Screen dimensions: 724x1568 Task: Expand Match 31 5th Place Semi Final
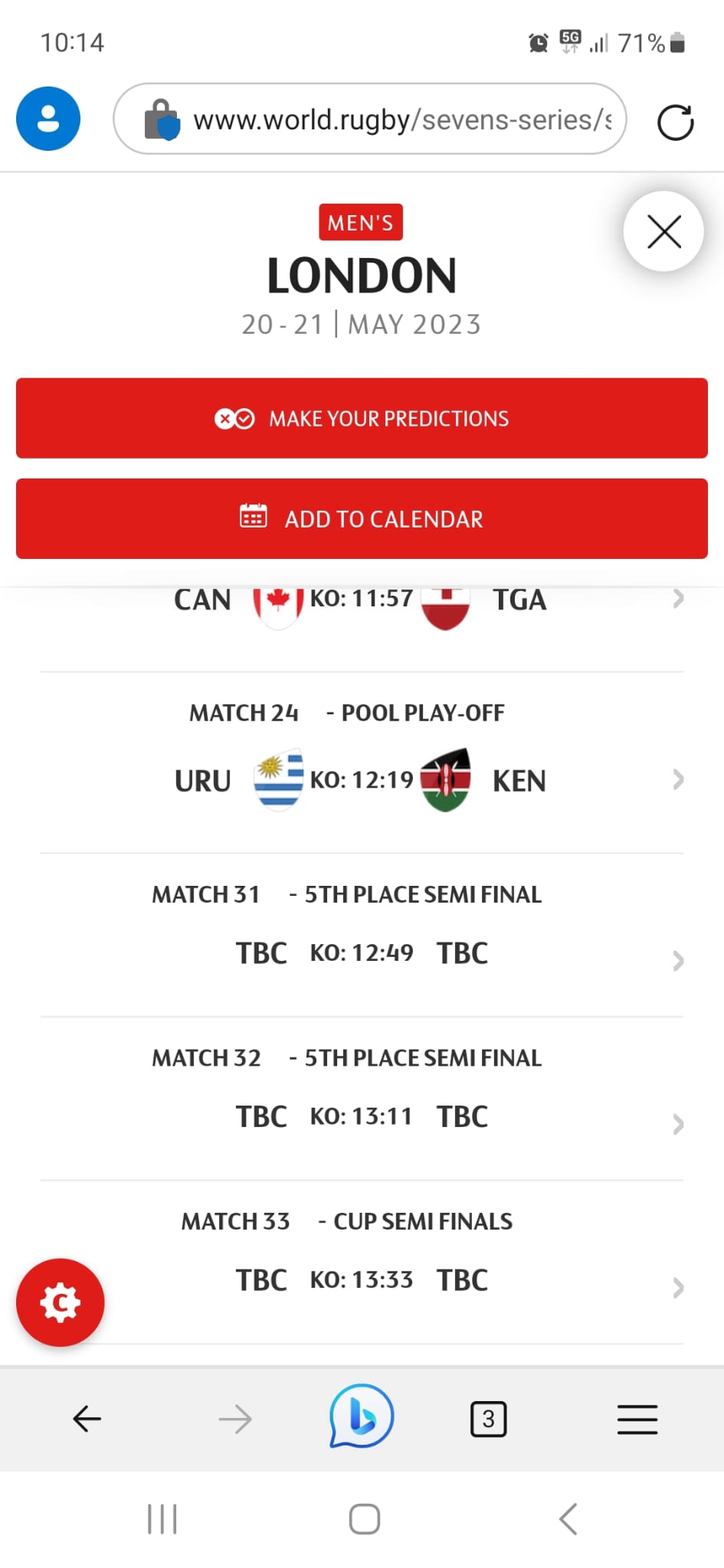click(677, 959)
